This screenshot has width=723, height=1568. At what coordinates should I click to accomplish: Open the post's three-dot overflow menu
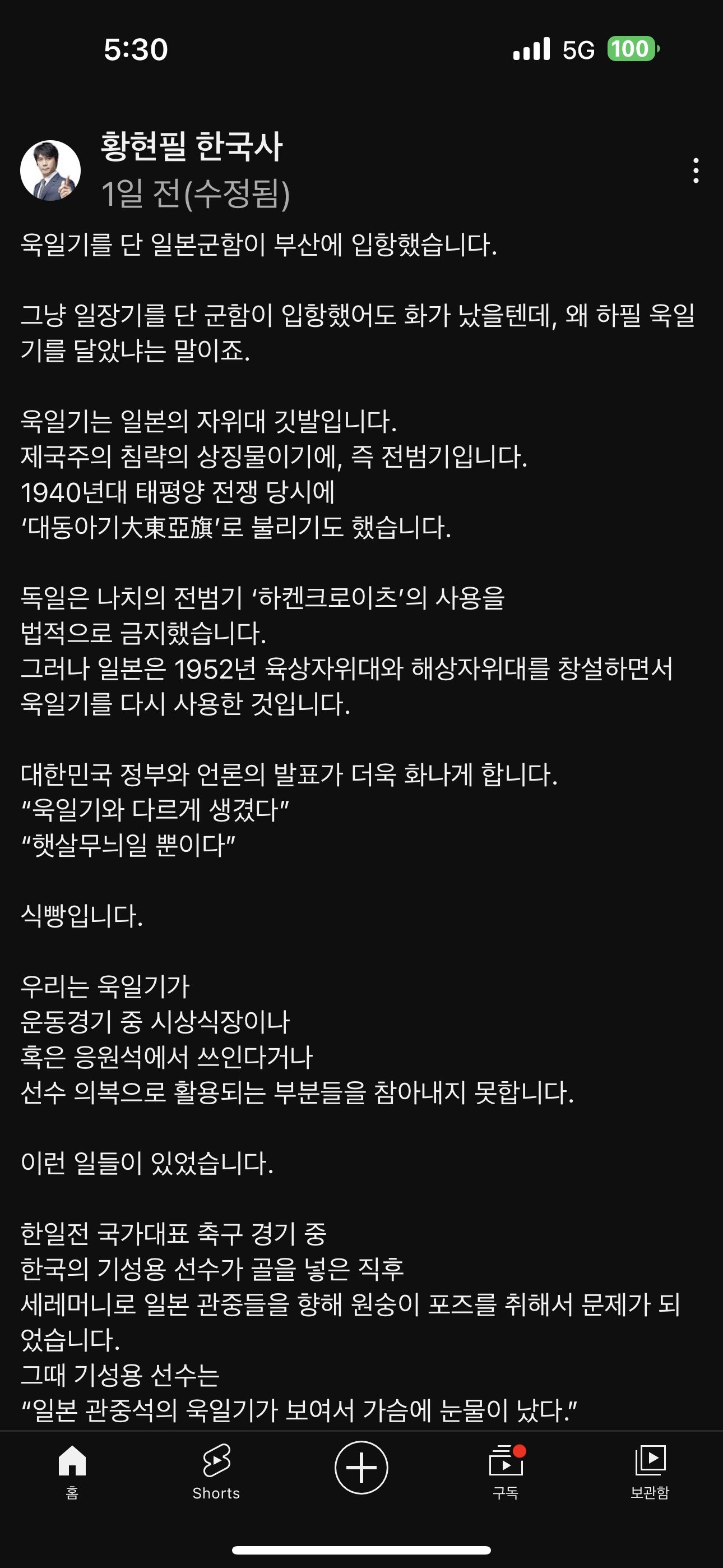pos(696,170)
